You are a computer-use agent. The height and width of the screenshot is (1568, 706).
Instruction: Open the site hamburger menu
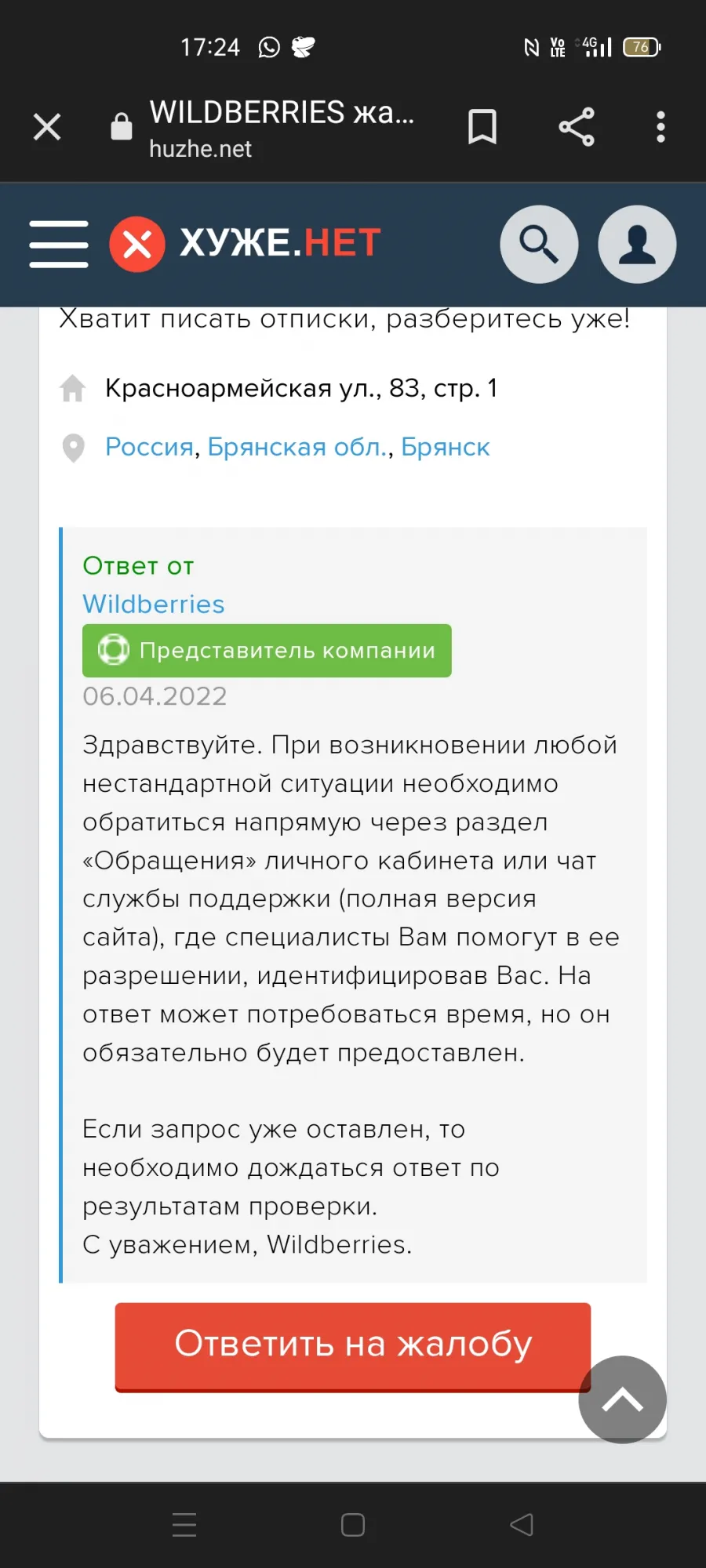coord(59,244)
